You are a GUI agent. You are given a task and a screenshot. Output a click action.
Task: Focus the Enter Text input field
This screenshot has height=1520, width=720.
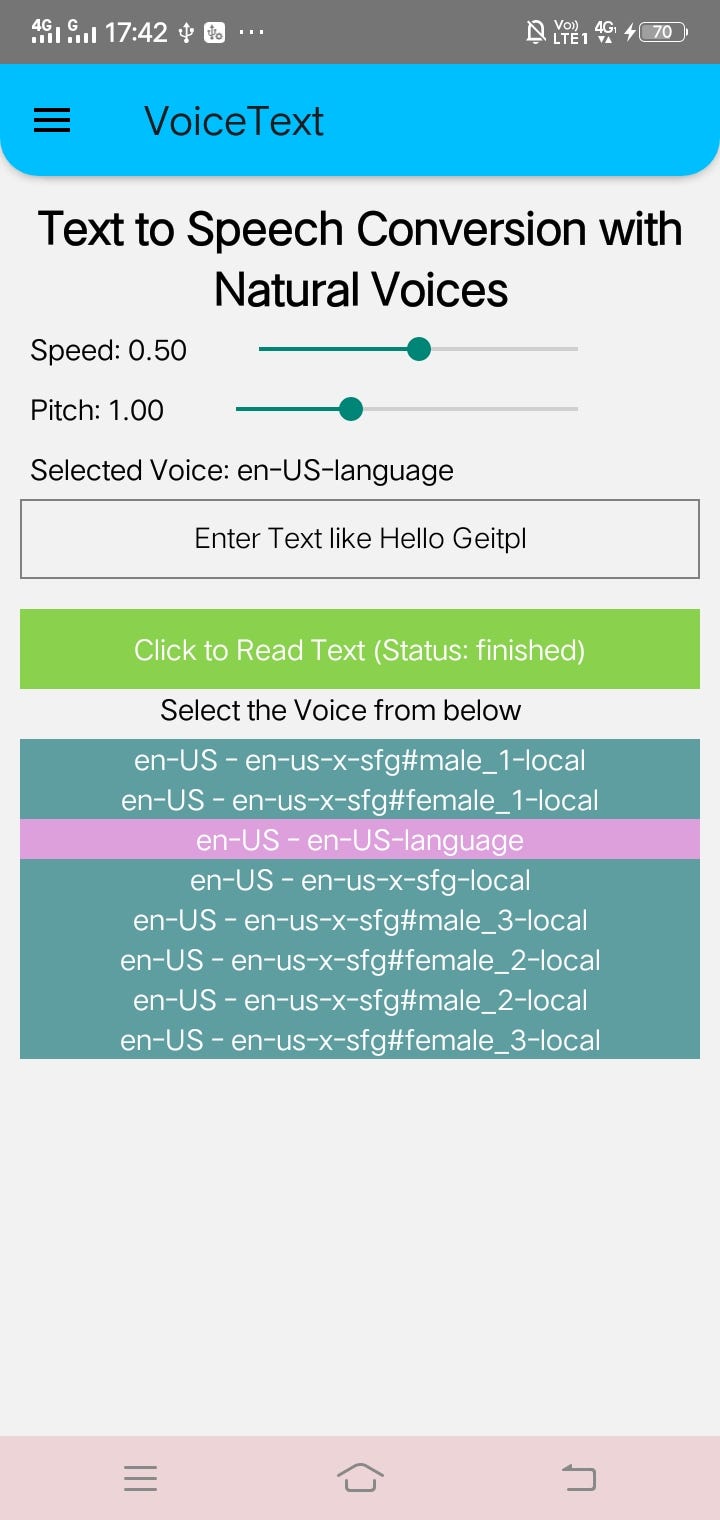tap(360, 539)
